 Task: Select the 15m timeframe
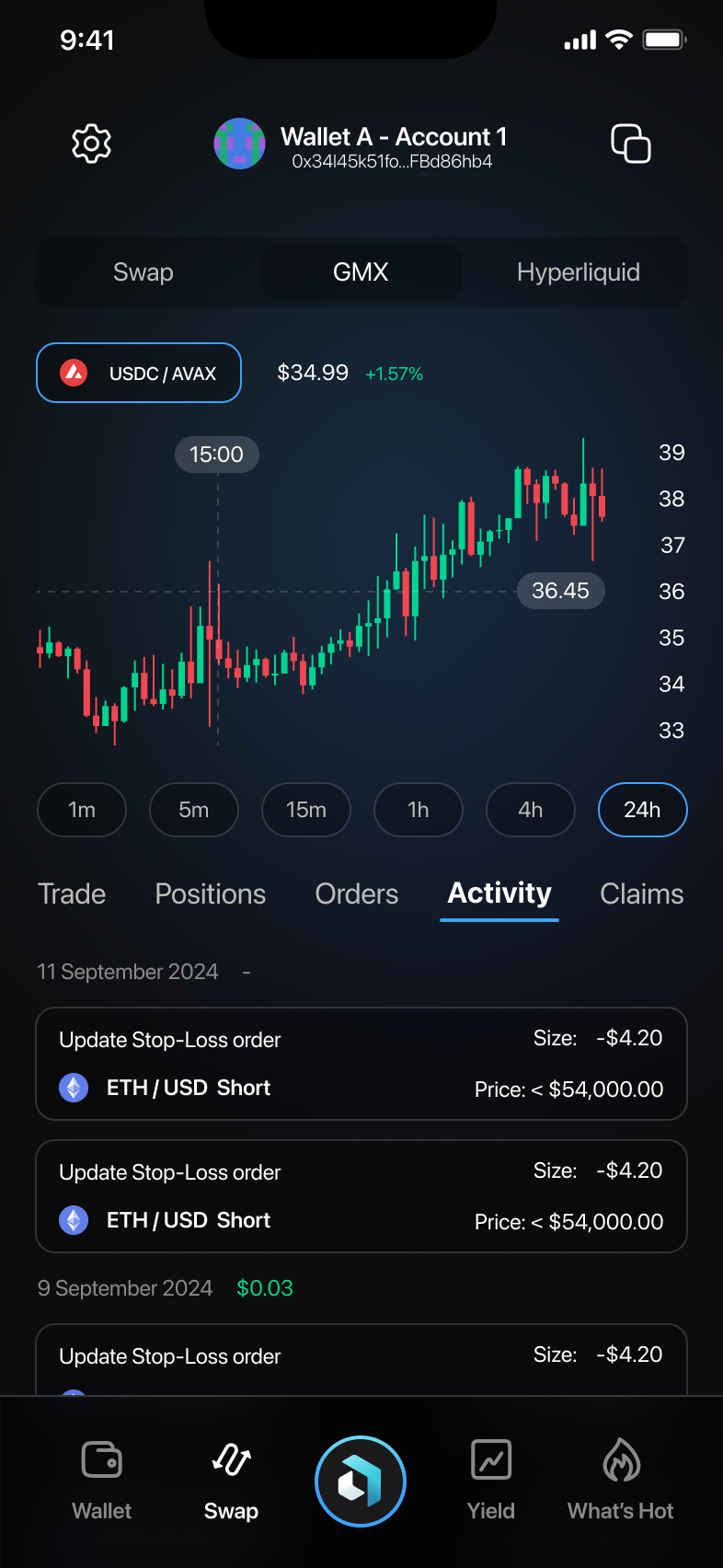pyautogui.click(x=306, y=810)
